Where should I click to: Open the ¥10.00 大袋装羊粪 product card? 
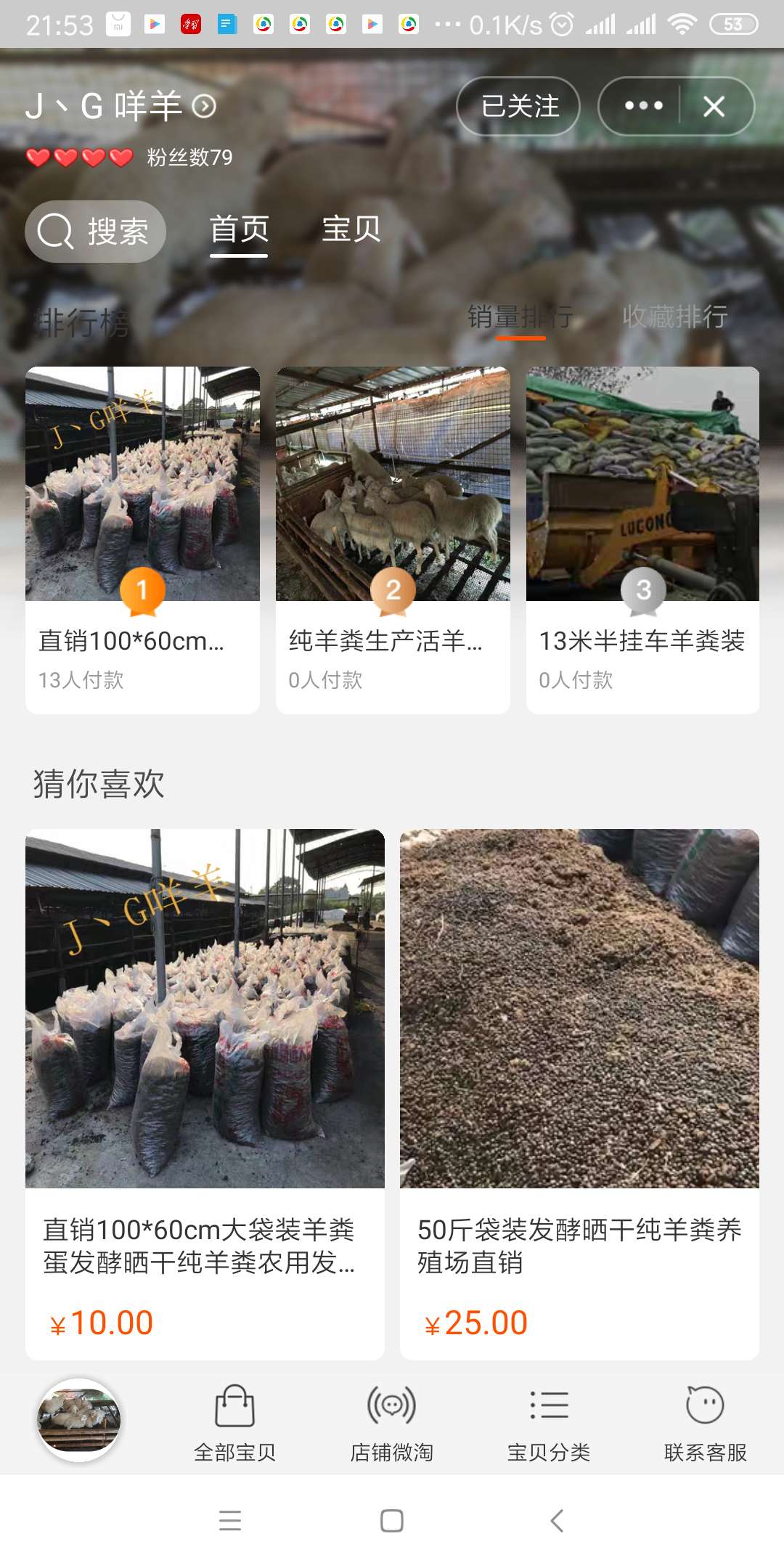[205, 1094]
